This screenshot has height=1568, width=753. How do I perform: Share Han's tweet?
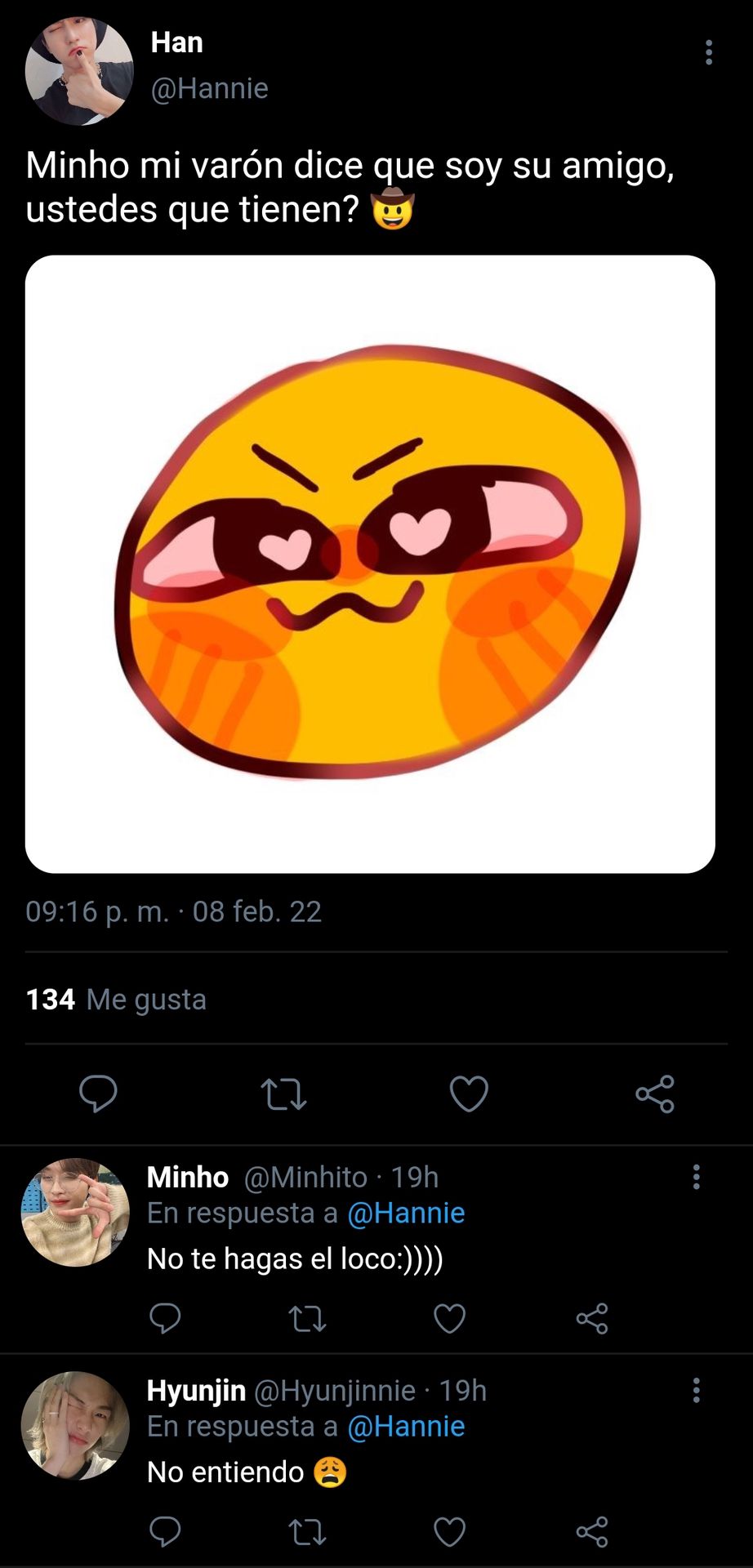click(655, 1094)
